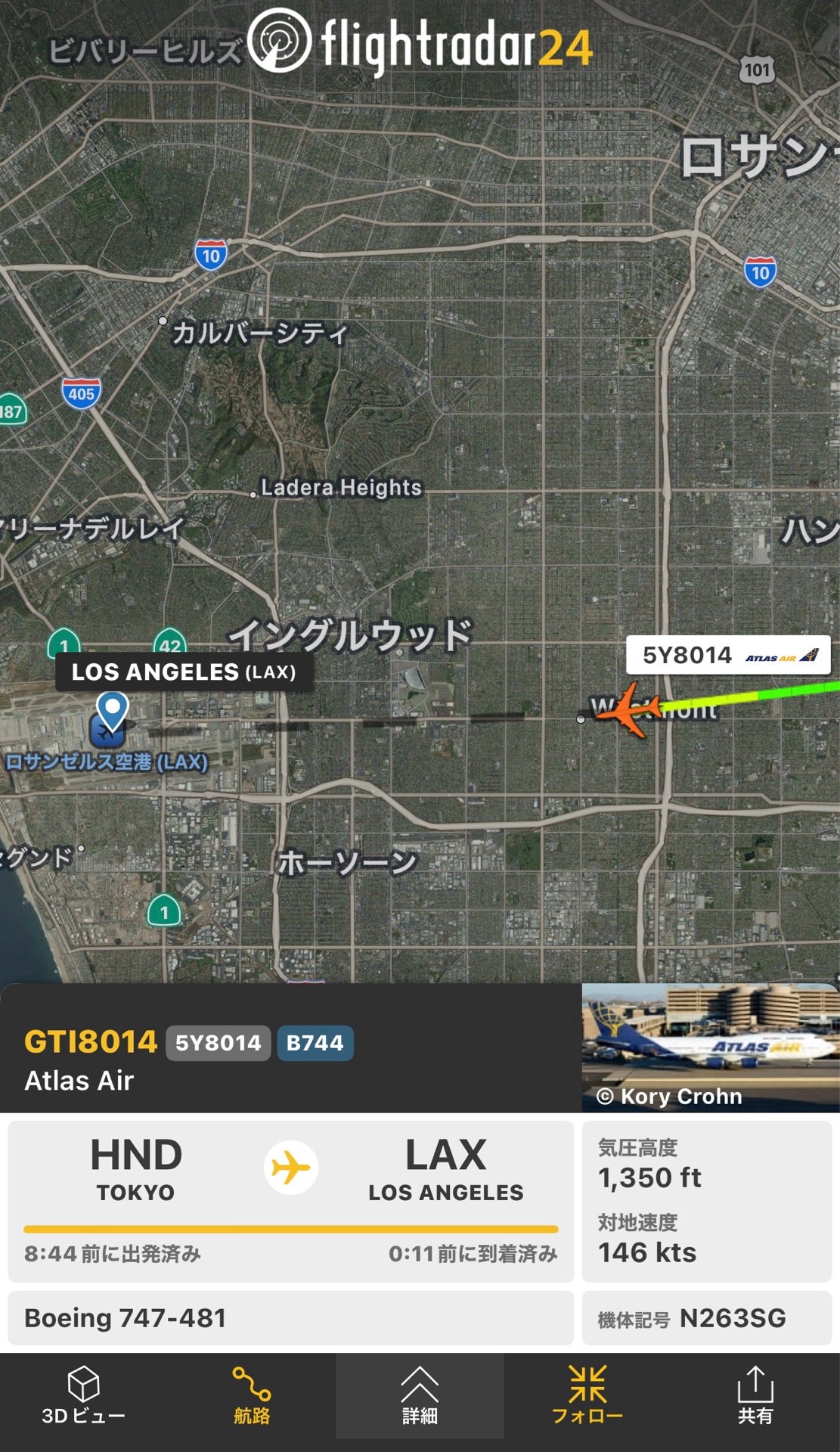Toggle フォロー to follow the aircraft

587,1395
